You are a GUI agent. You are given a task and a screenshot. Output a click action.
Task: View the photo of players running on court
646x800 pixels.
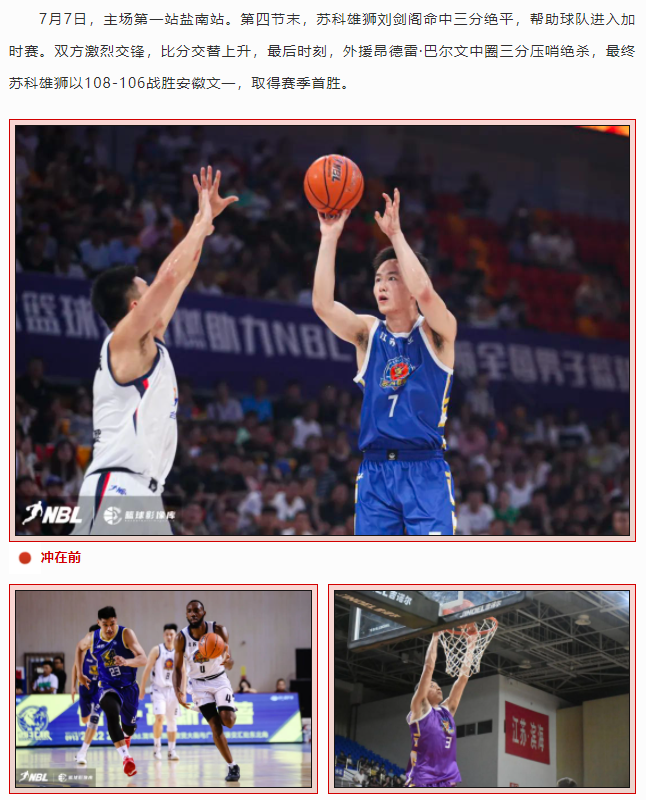coord(163,688)
